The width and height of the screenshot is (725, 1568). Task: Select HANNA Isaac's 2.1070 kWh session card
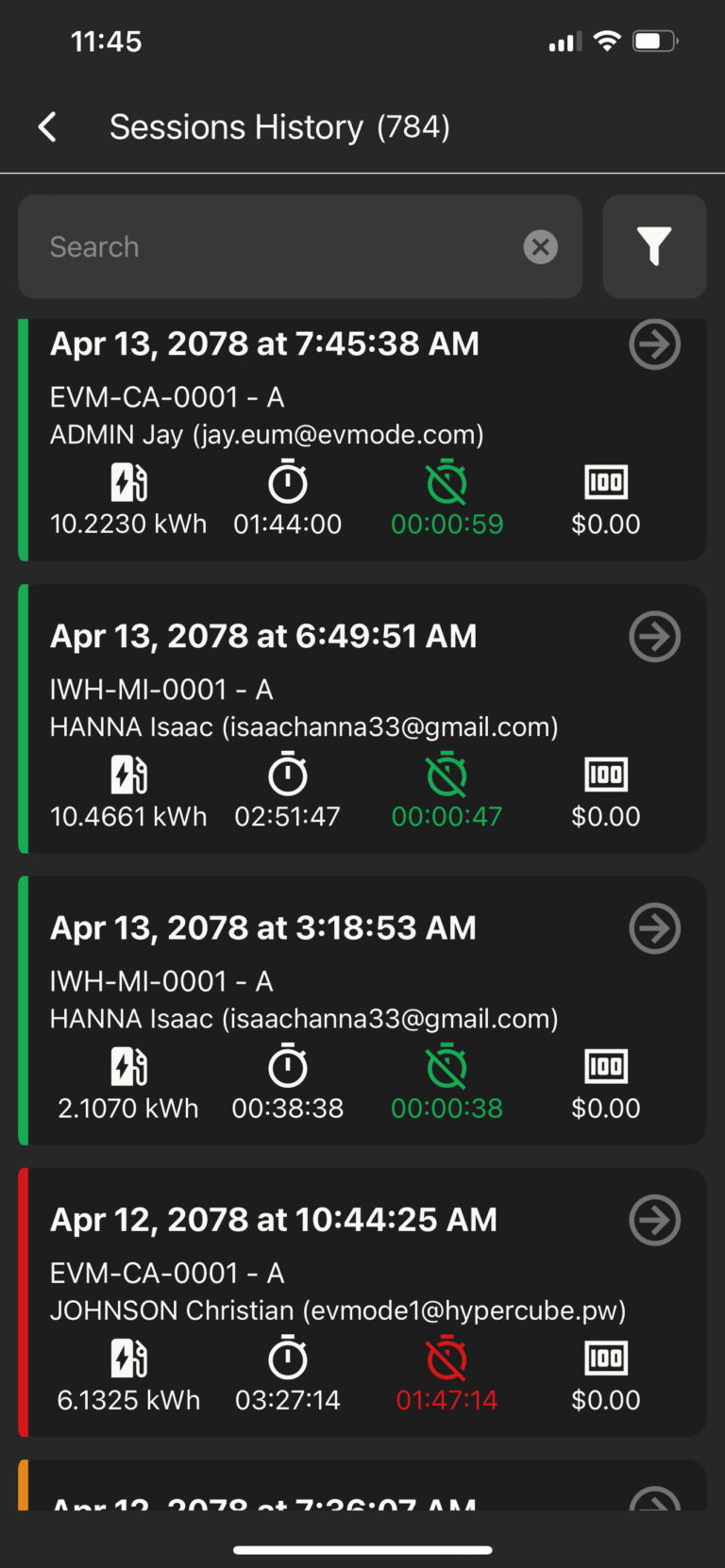tap(362, 1010)
